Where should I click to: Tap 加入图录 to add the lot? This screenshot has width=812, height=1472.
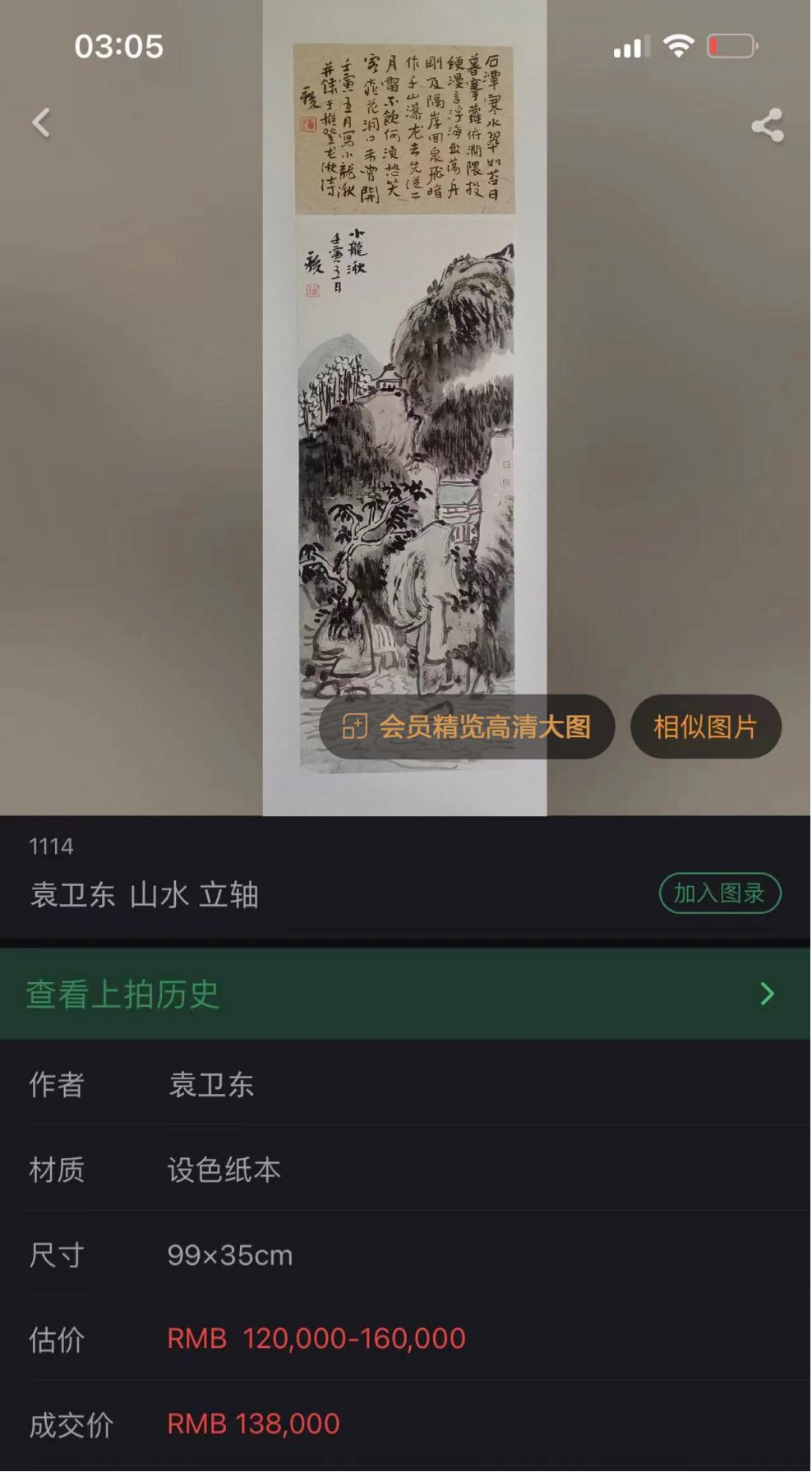[x=719, y=893]
